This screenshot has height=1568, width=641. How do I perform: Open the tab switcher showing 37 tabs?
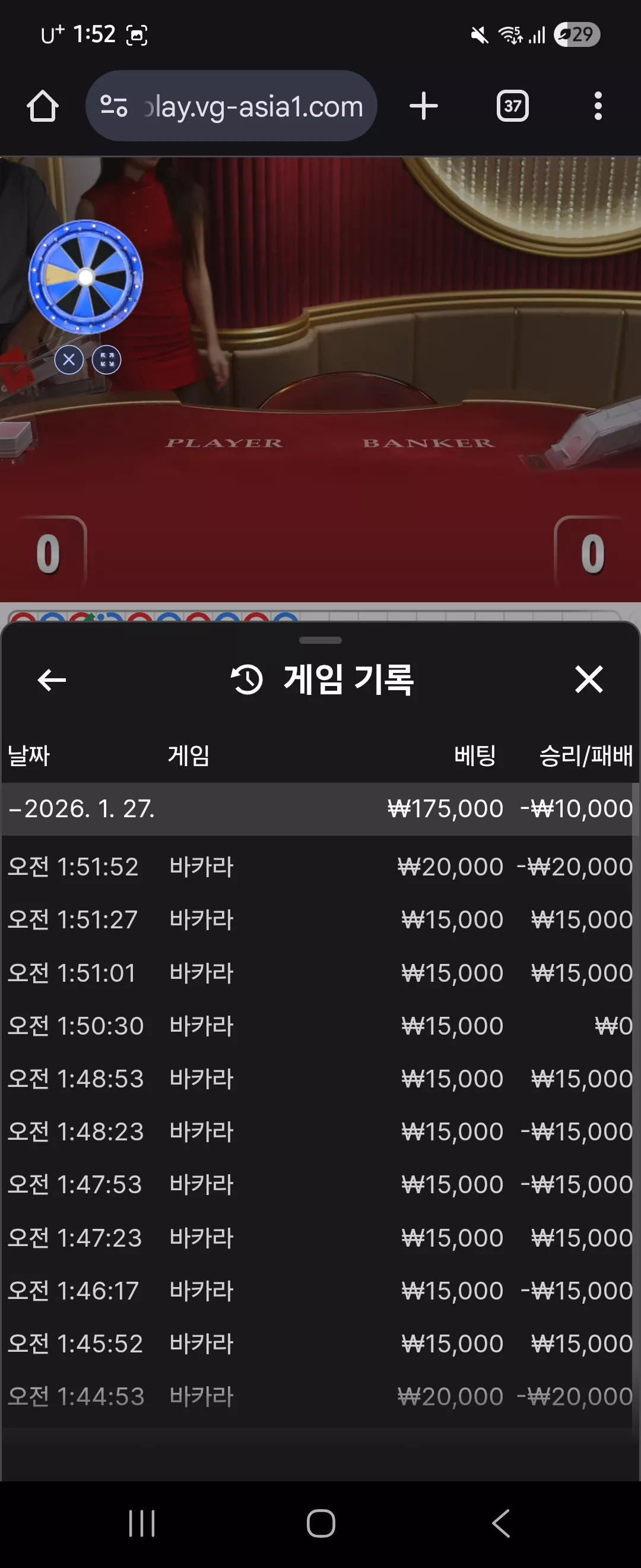click(x=513, y=106)
